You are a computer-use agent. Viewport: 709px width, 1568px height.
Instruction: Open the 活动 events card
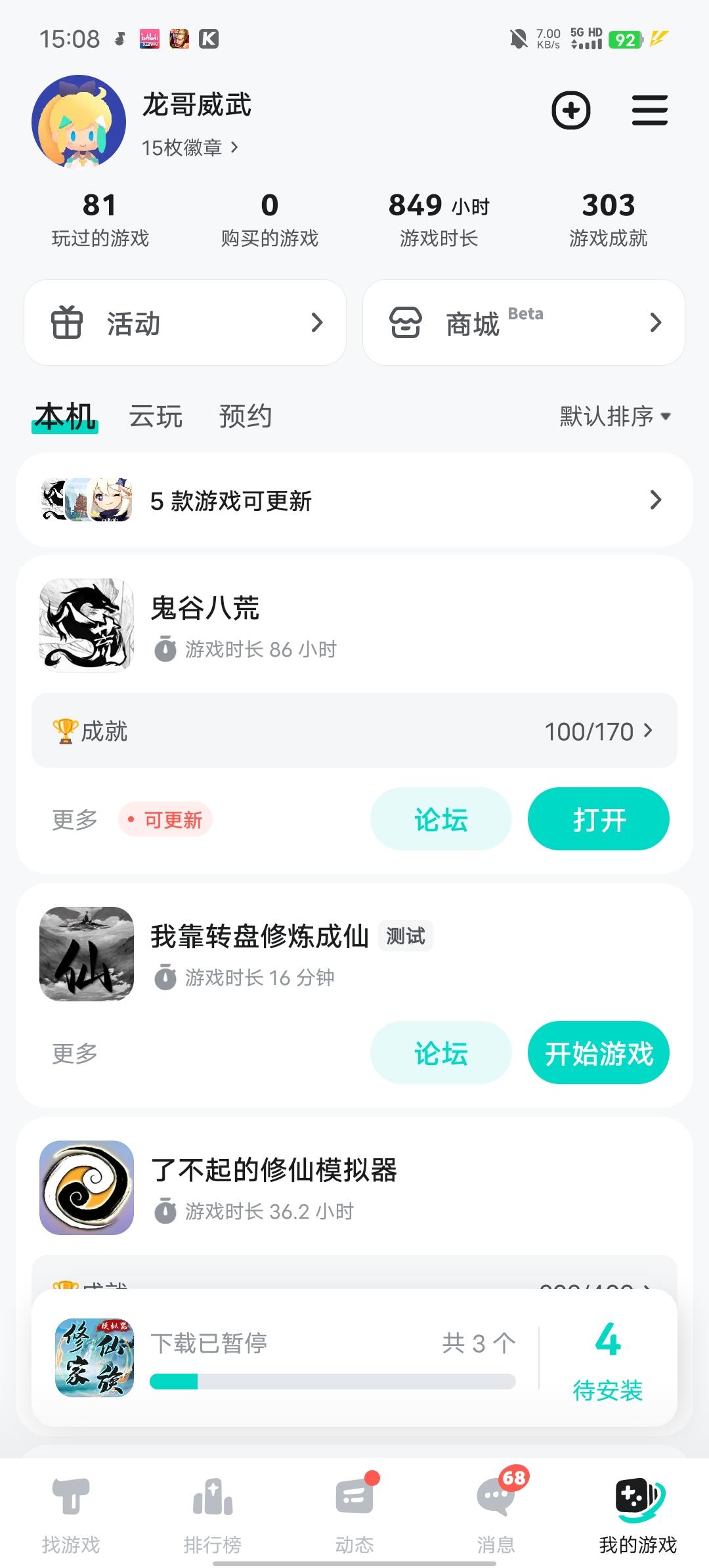coord(185,323)
